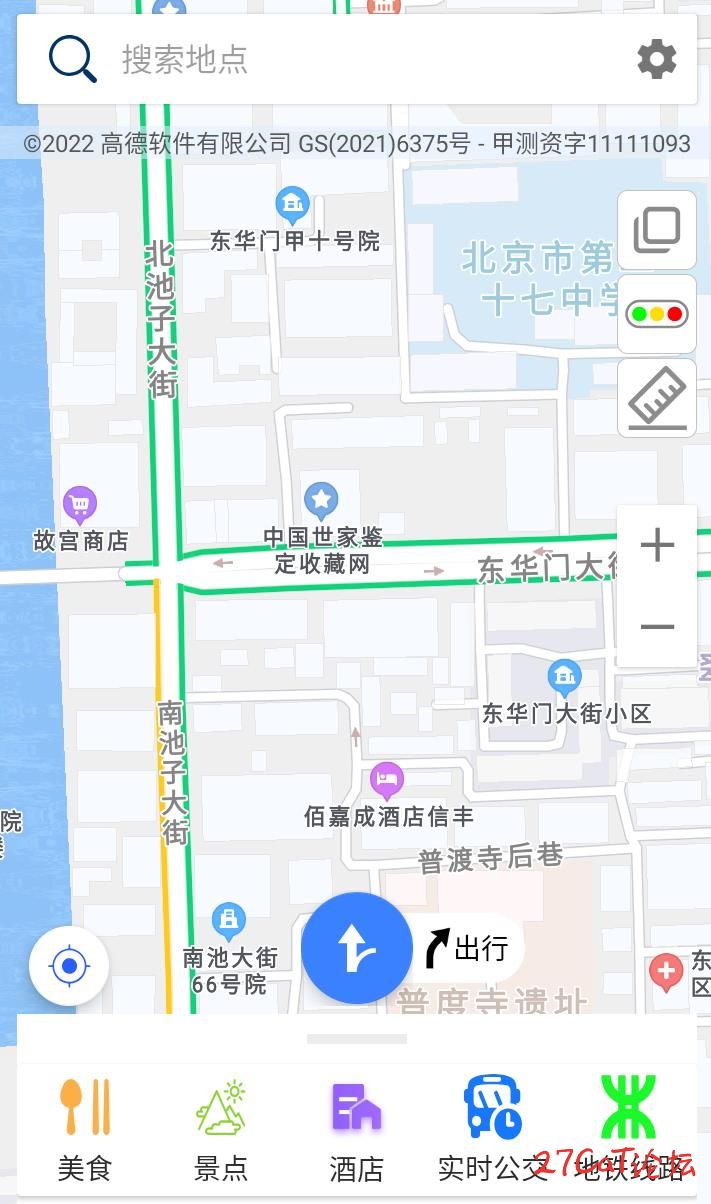Open the map layers button
711x1204 pixels.
coord(657,230)
